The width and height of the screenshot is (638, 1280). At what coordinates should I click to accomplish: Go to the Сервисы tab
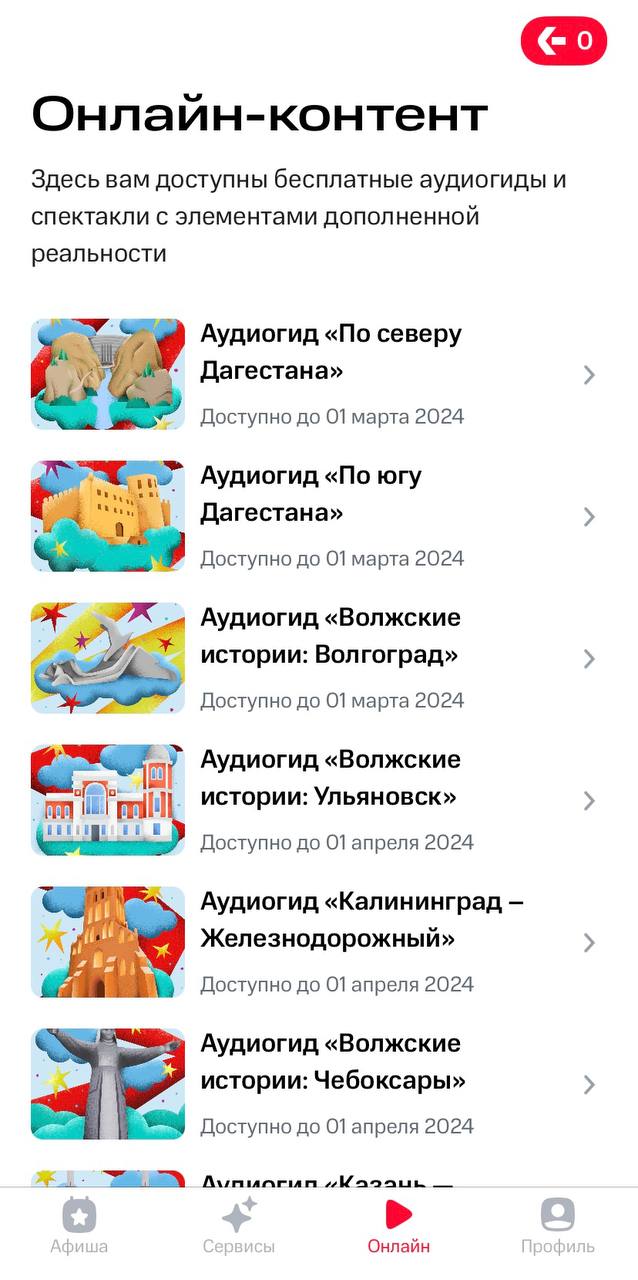(x=239, y=1227)
